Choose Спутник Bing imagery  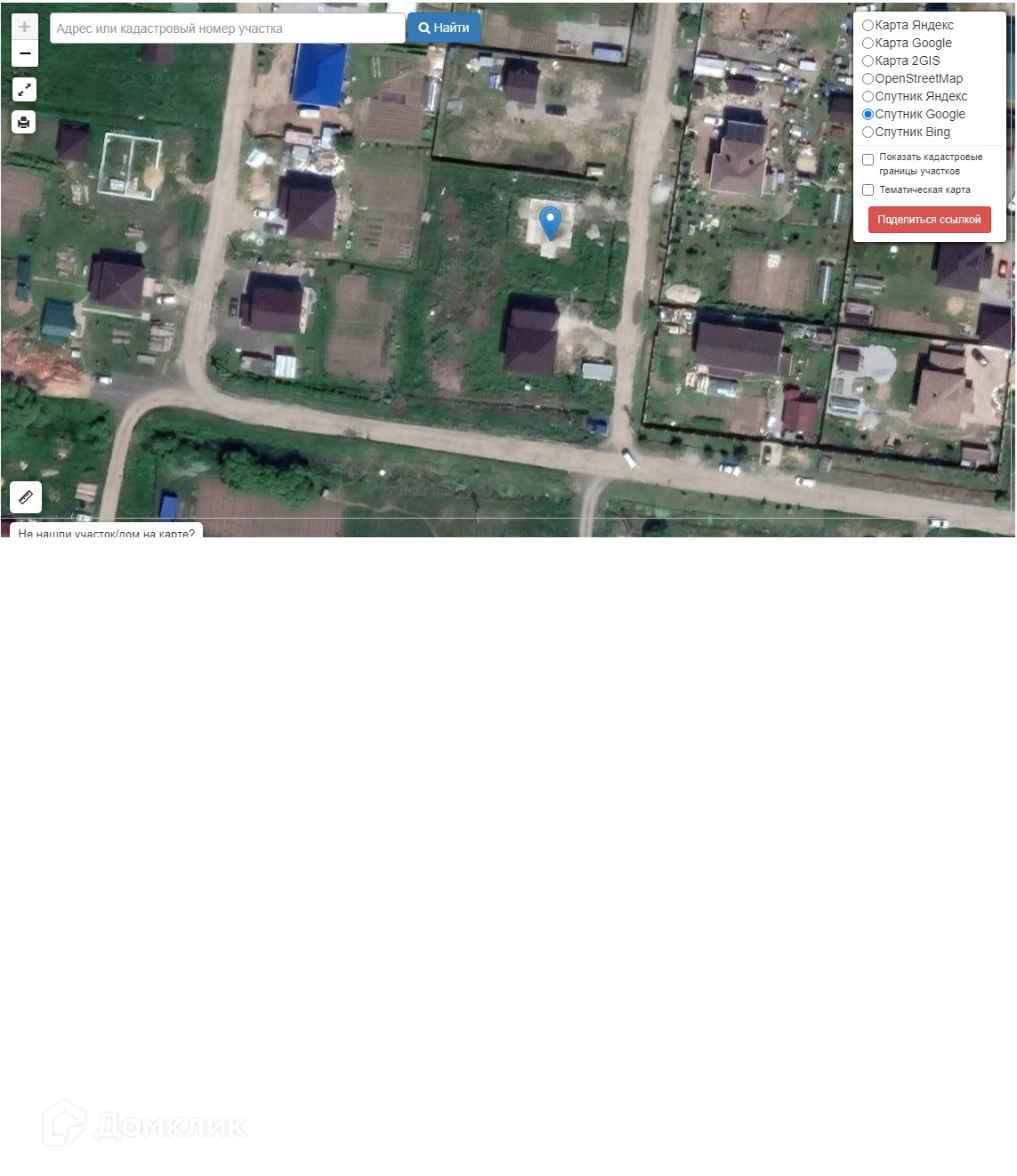pos(868,133)
